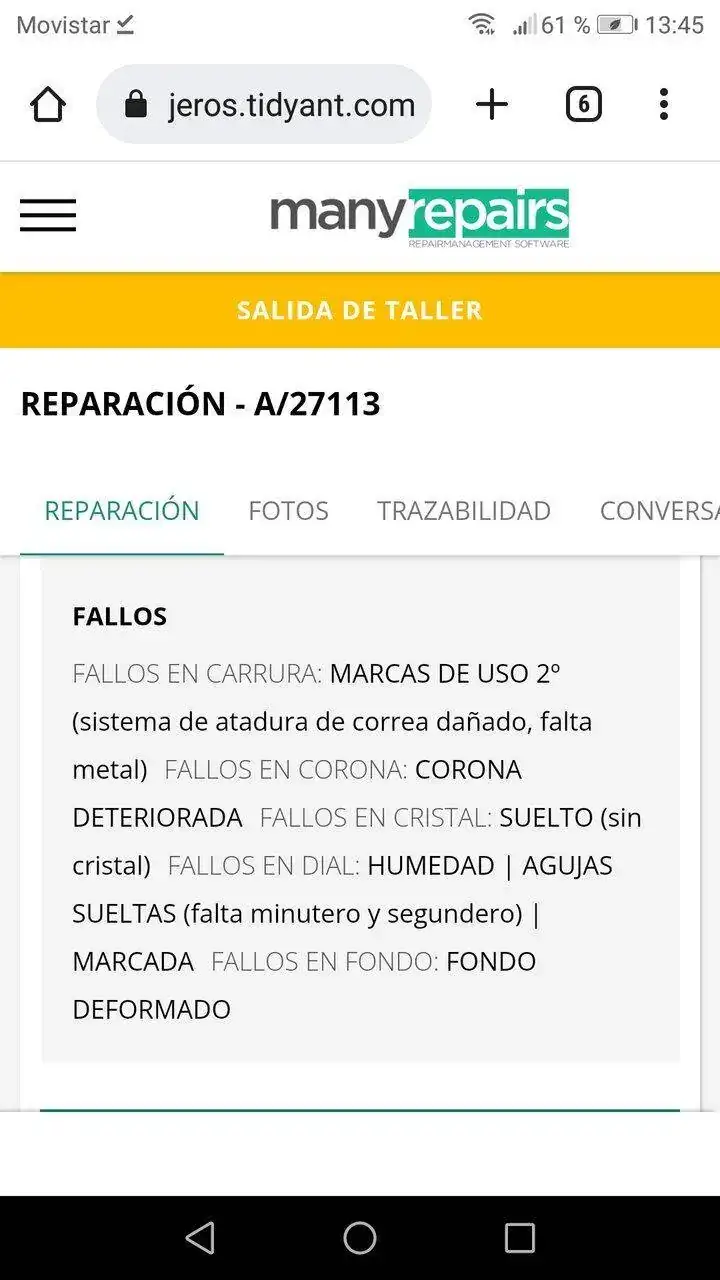Viewport: 720px width, 1280px height.
Task: Open the hamburger drawer menu
Action: point(48,215)
